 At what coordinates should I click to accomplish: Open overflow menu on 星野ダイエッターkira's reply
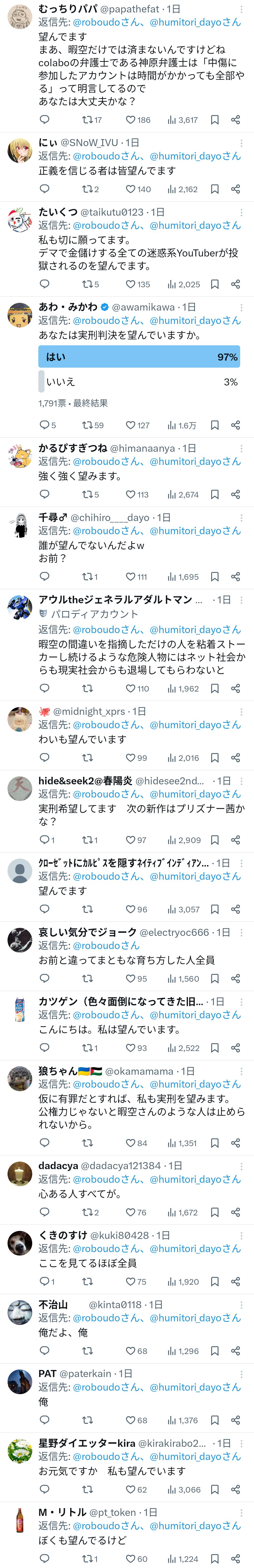click(x=241, y=1443)
